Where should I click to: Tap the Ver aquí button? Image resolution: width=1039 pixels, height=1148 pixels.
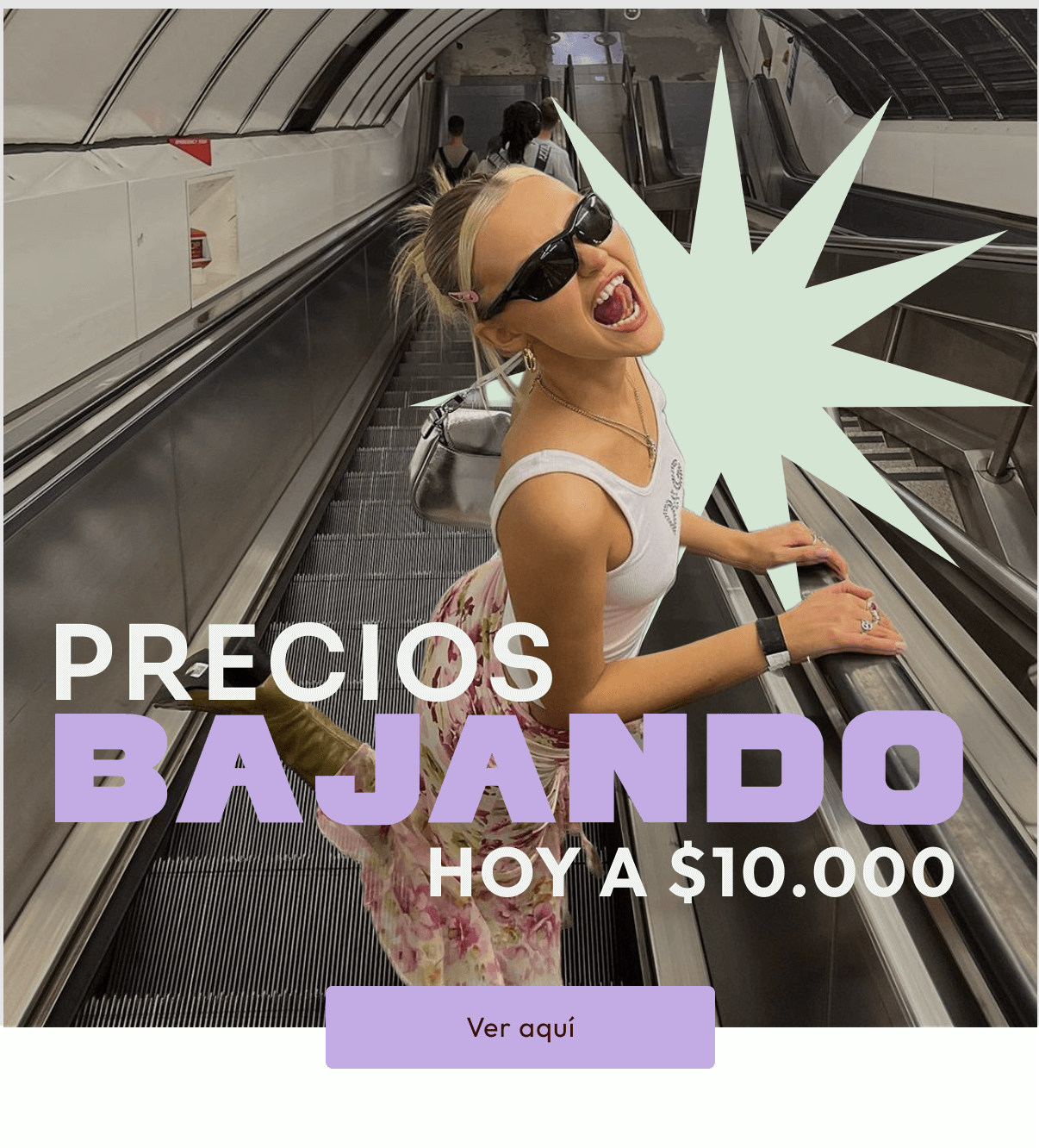519,1027
